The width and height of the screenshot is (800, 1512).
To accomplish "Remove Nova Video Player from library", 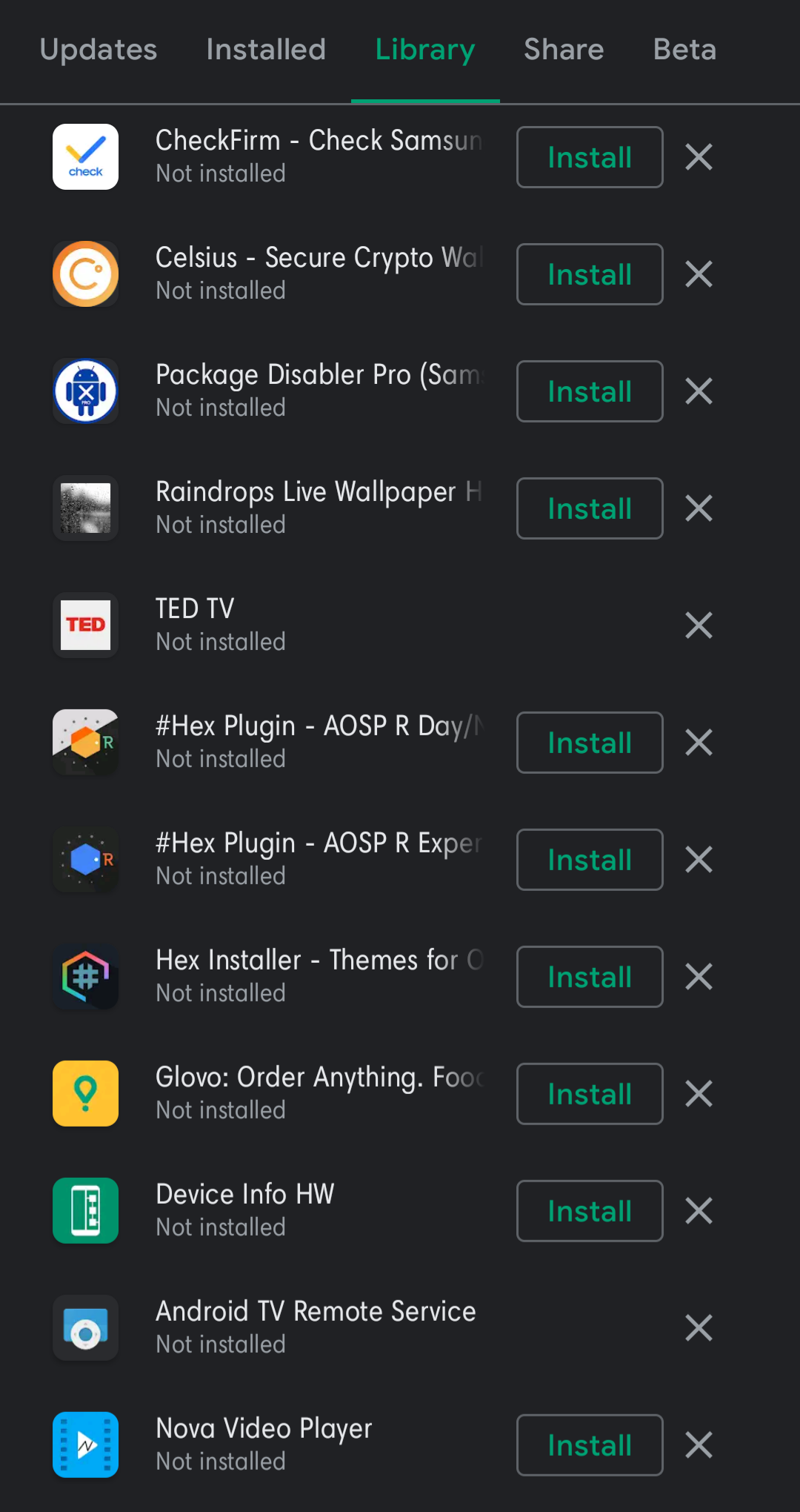I will (x=699, y=1445).
